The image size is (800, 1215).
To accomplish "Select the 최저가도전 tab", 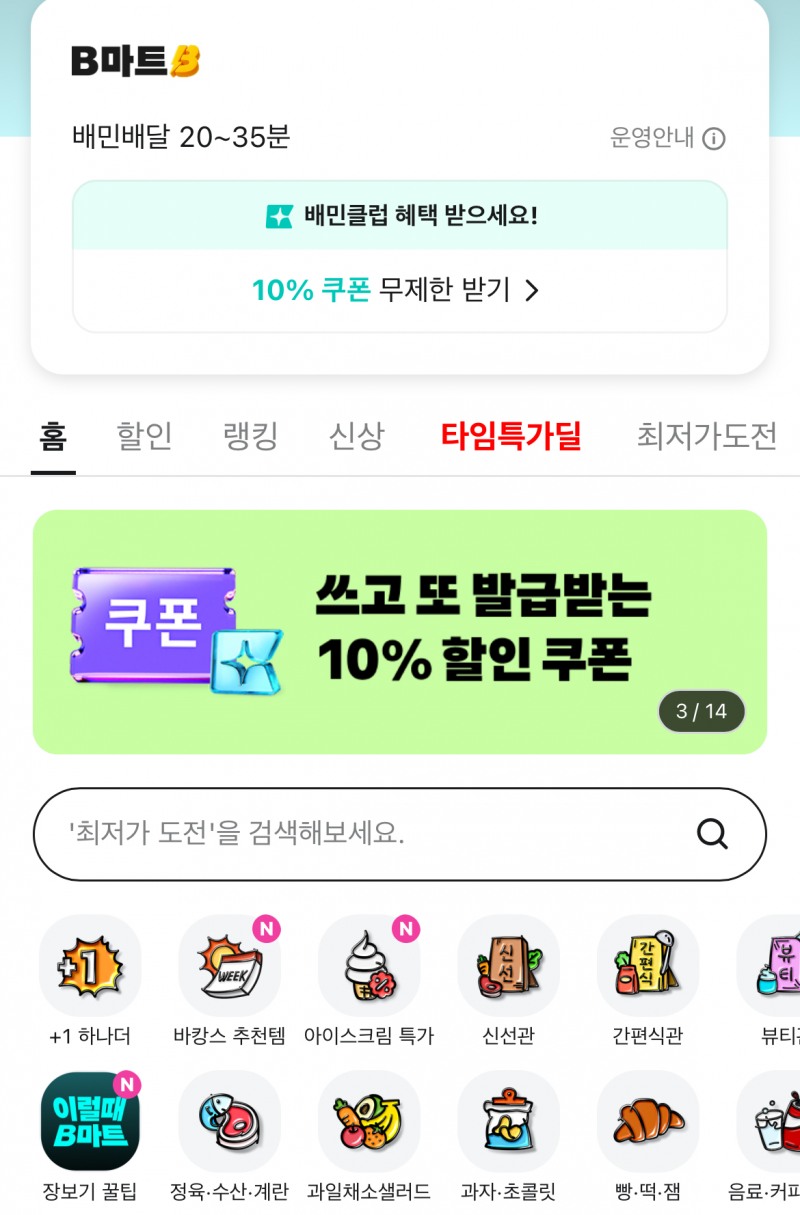I will [x=706, y=436].
